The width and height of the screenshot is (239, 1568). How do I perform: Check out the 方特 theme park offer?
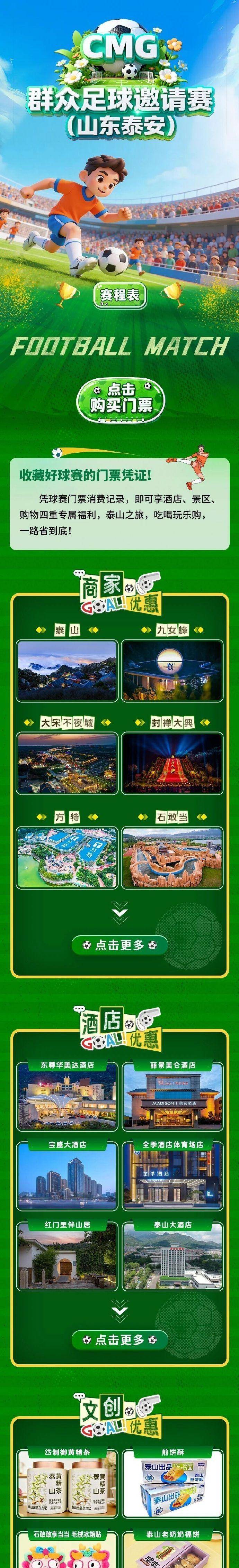(x=67, y=856)
